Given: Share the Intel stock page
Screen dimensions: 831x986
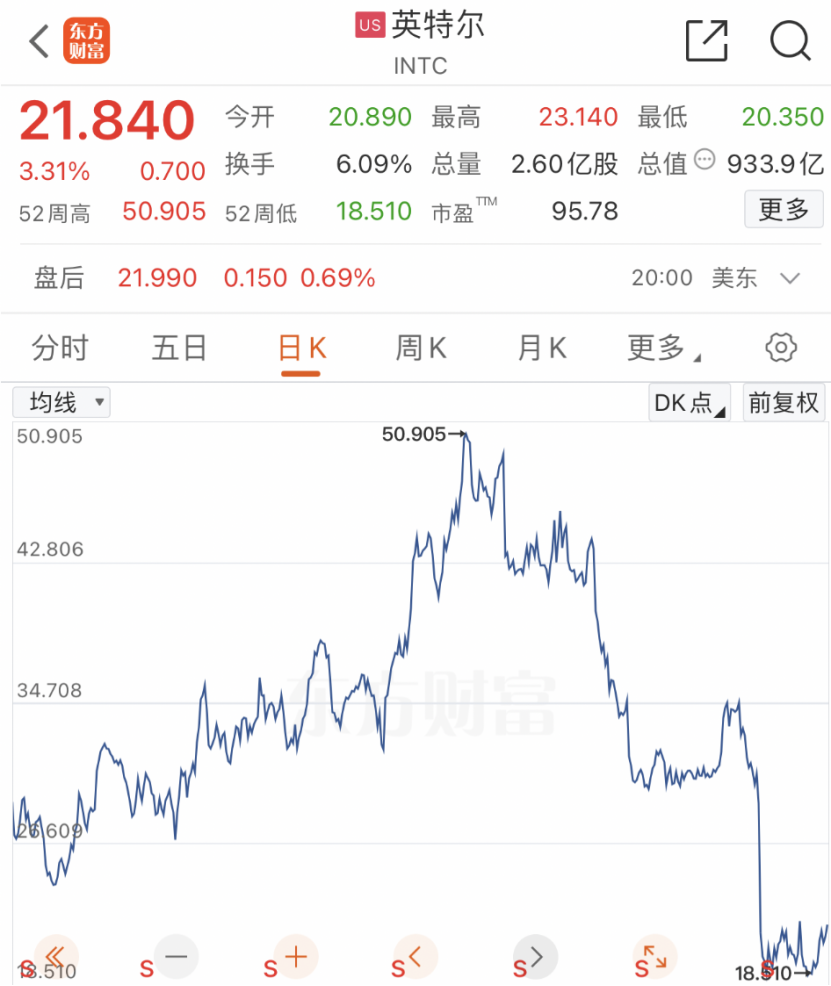Looking at the screenshot, I should 706,41.
